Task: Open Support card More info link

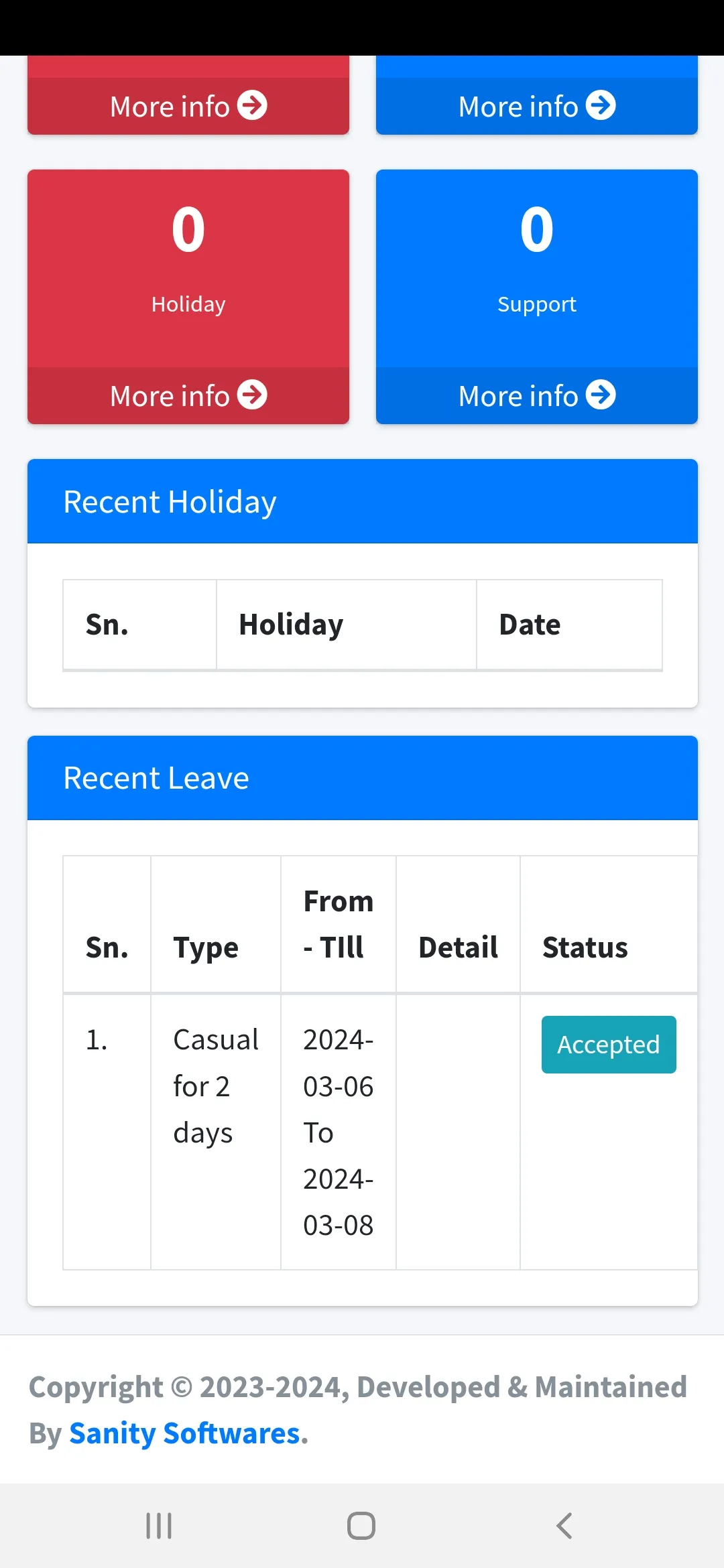Action: coord(536,395)
